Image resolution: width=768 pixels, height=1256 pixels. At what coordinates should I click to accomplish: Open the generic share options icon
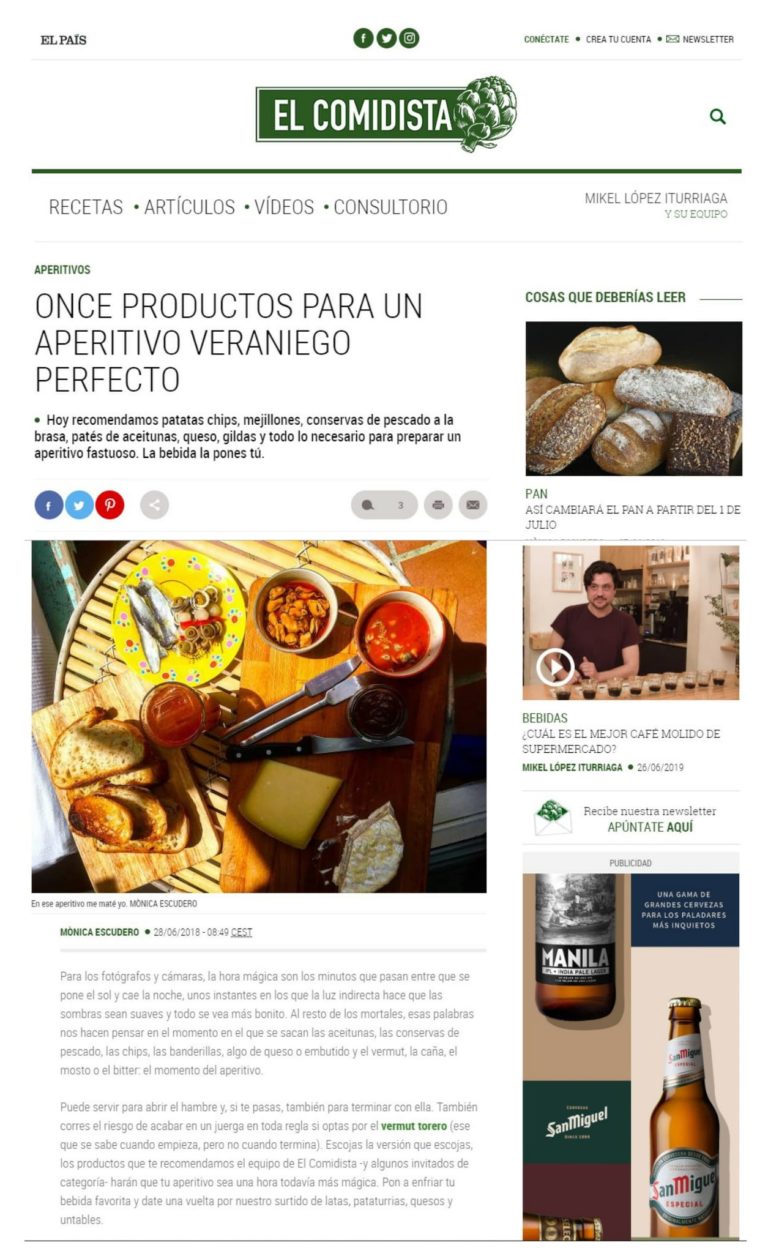click(154, 505)
